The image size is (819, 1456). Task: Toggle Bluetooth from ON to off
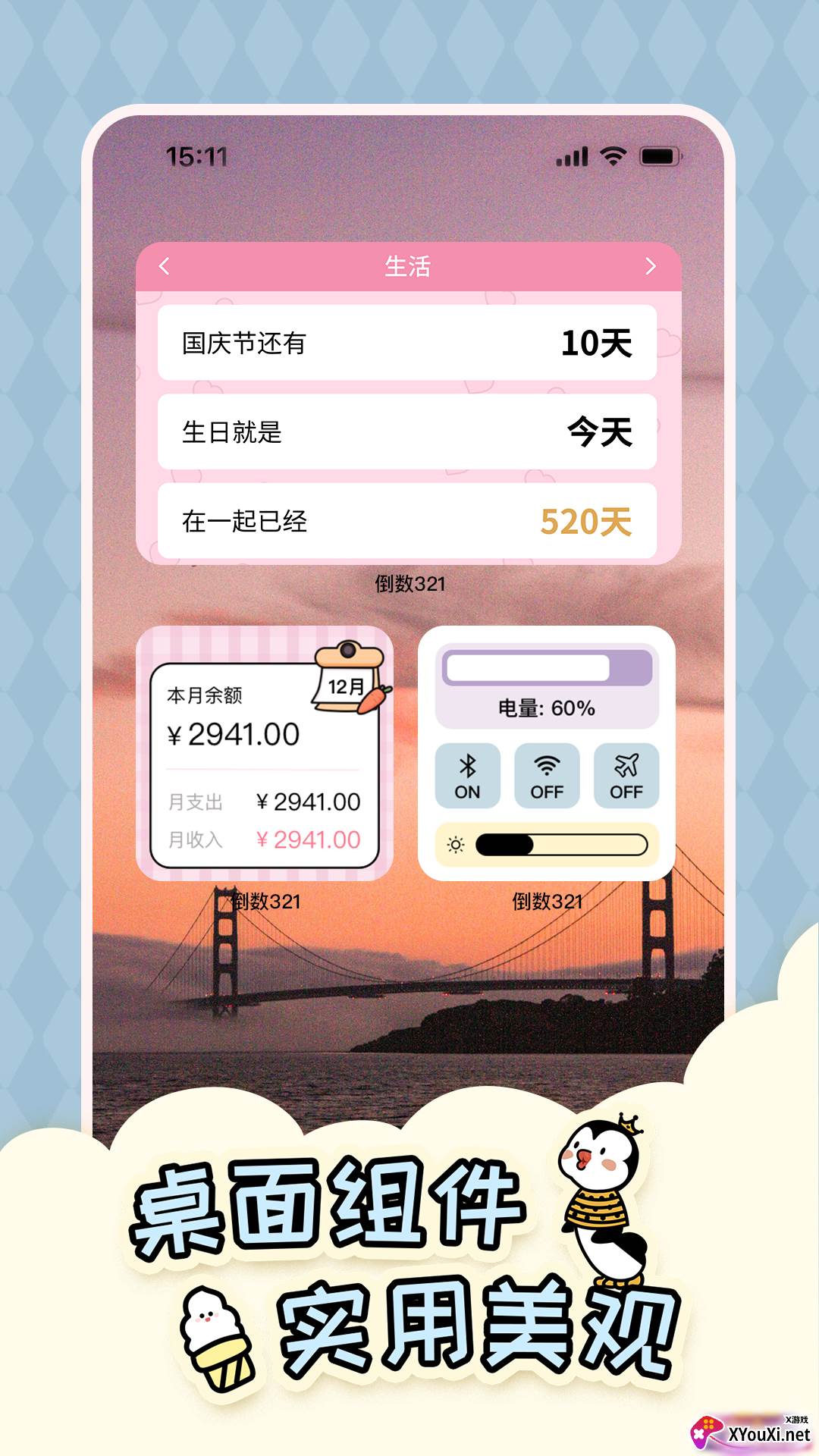468,775
